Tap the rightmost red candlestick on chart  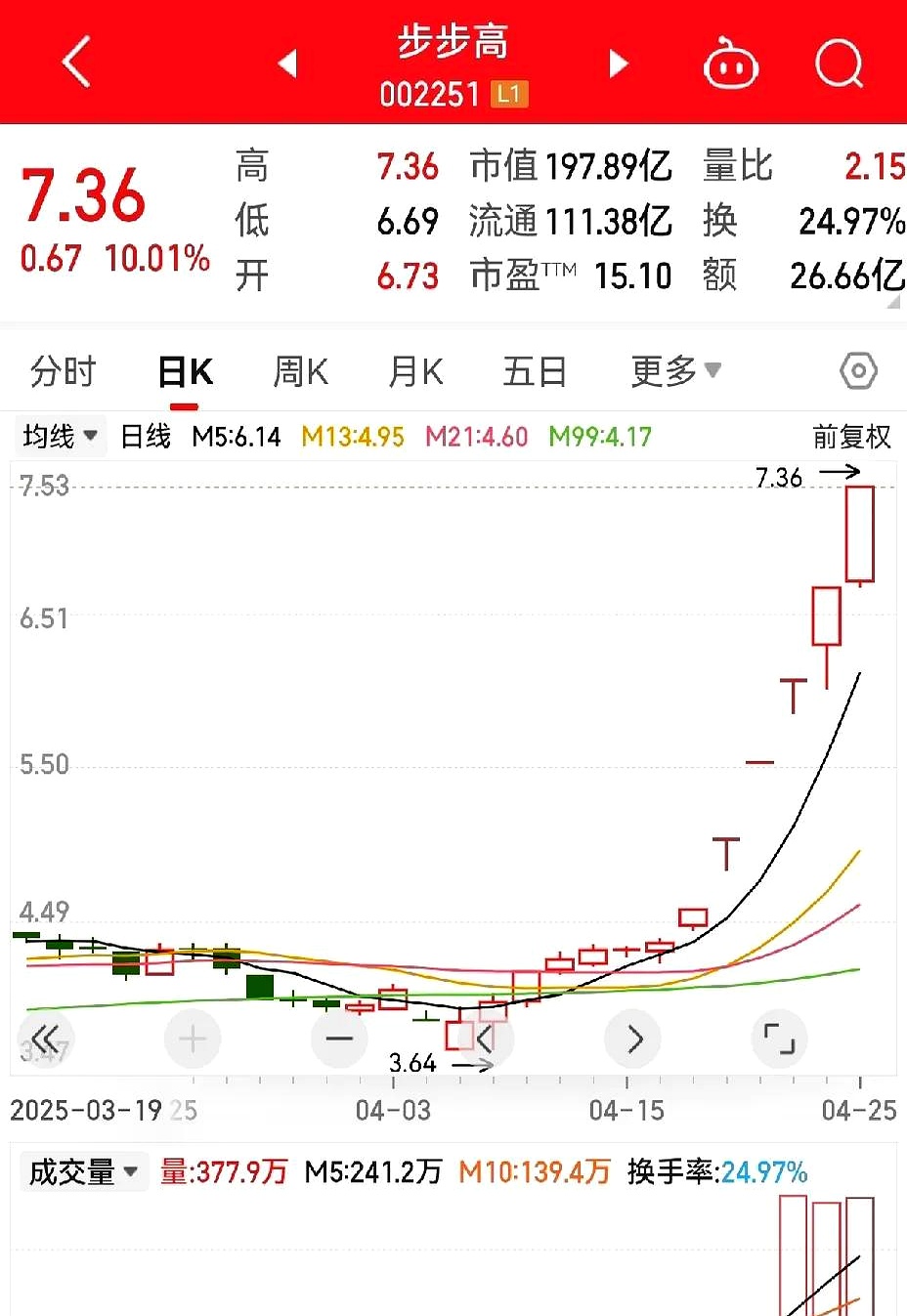(859, 535)
